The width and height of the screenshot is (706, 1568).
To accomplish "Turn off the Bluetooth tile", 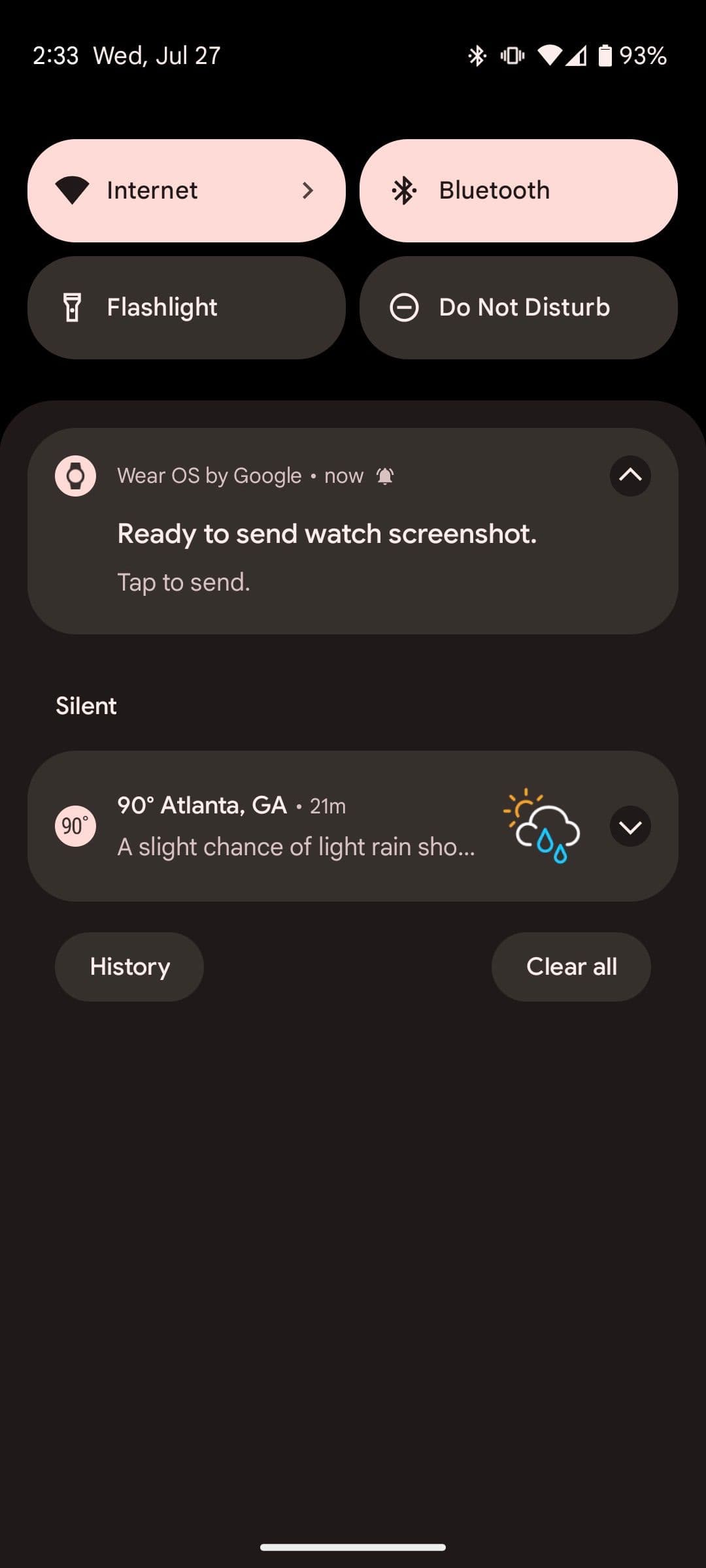I will click(518, 190).
